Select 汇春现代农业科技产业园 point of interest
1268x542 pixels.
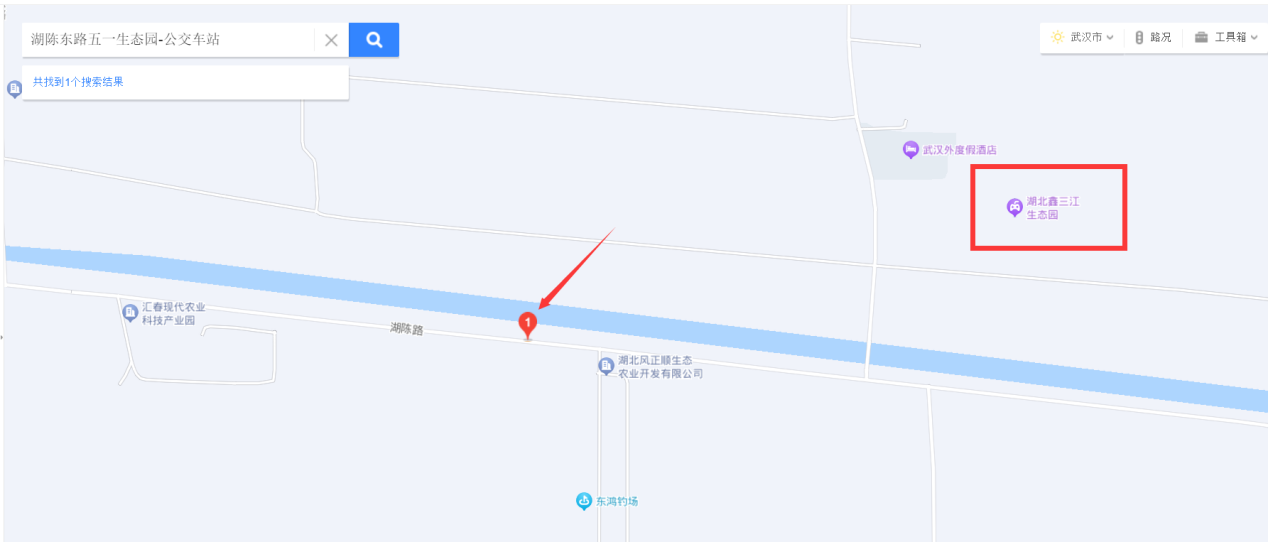[x=130, y=313]
